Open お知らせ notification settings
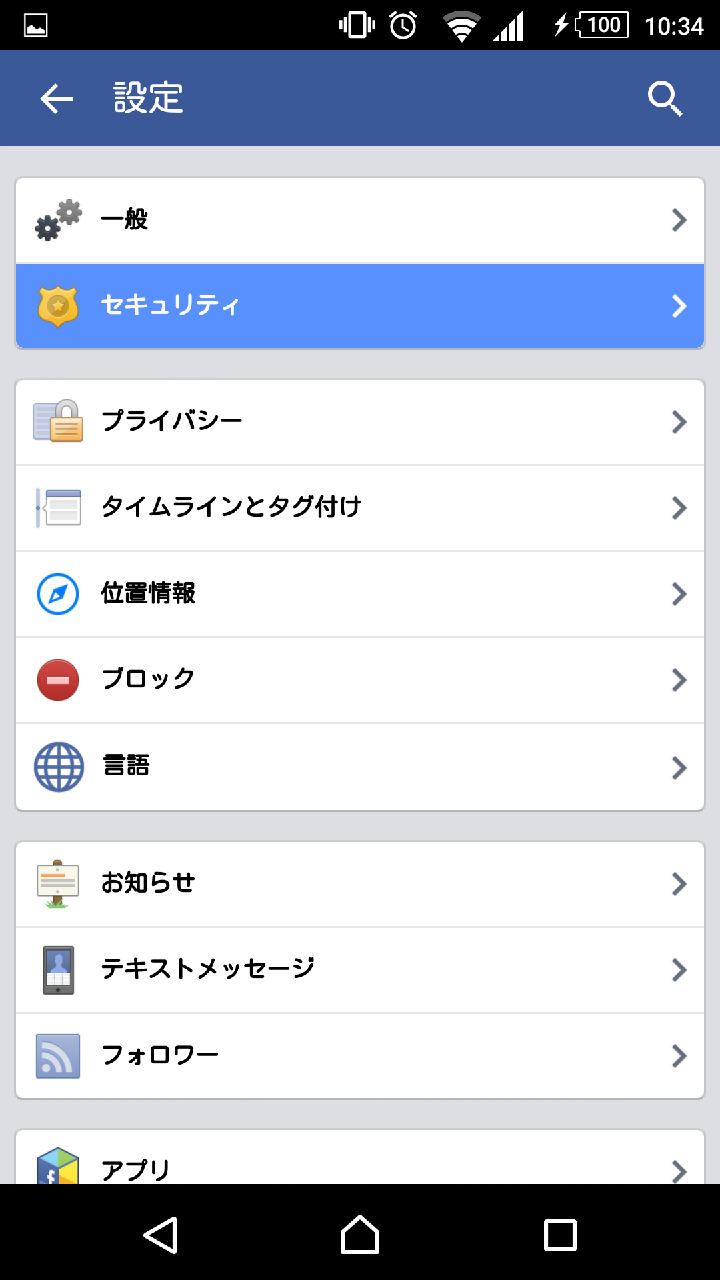Viewport: 720px width, 1280px height. (x=360, y=884)
